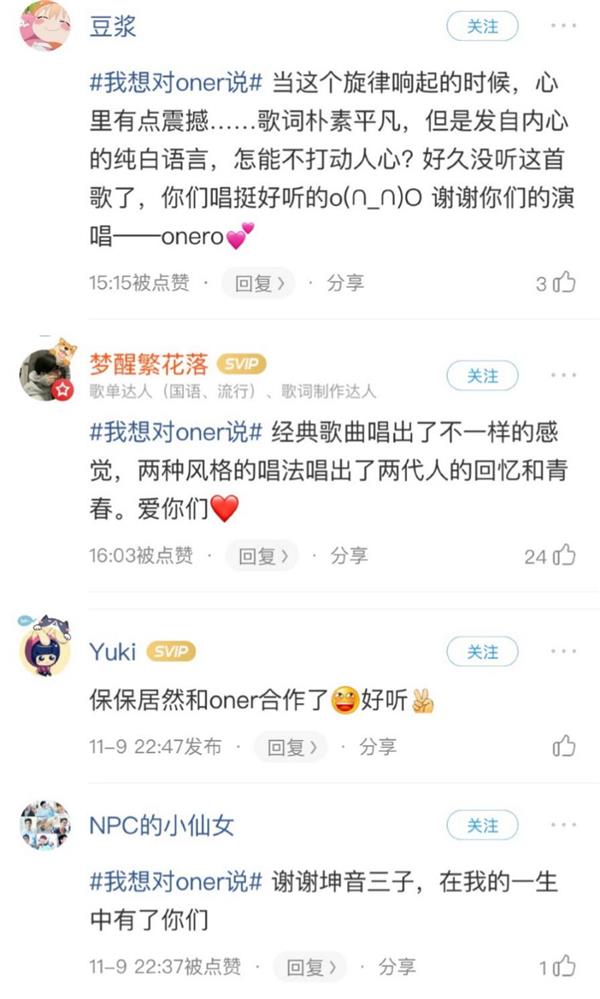The image size is (600, 999).
Task: Share 豆浆's comment
Action: 345,283
